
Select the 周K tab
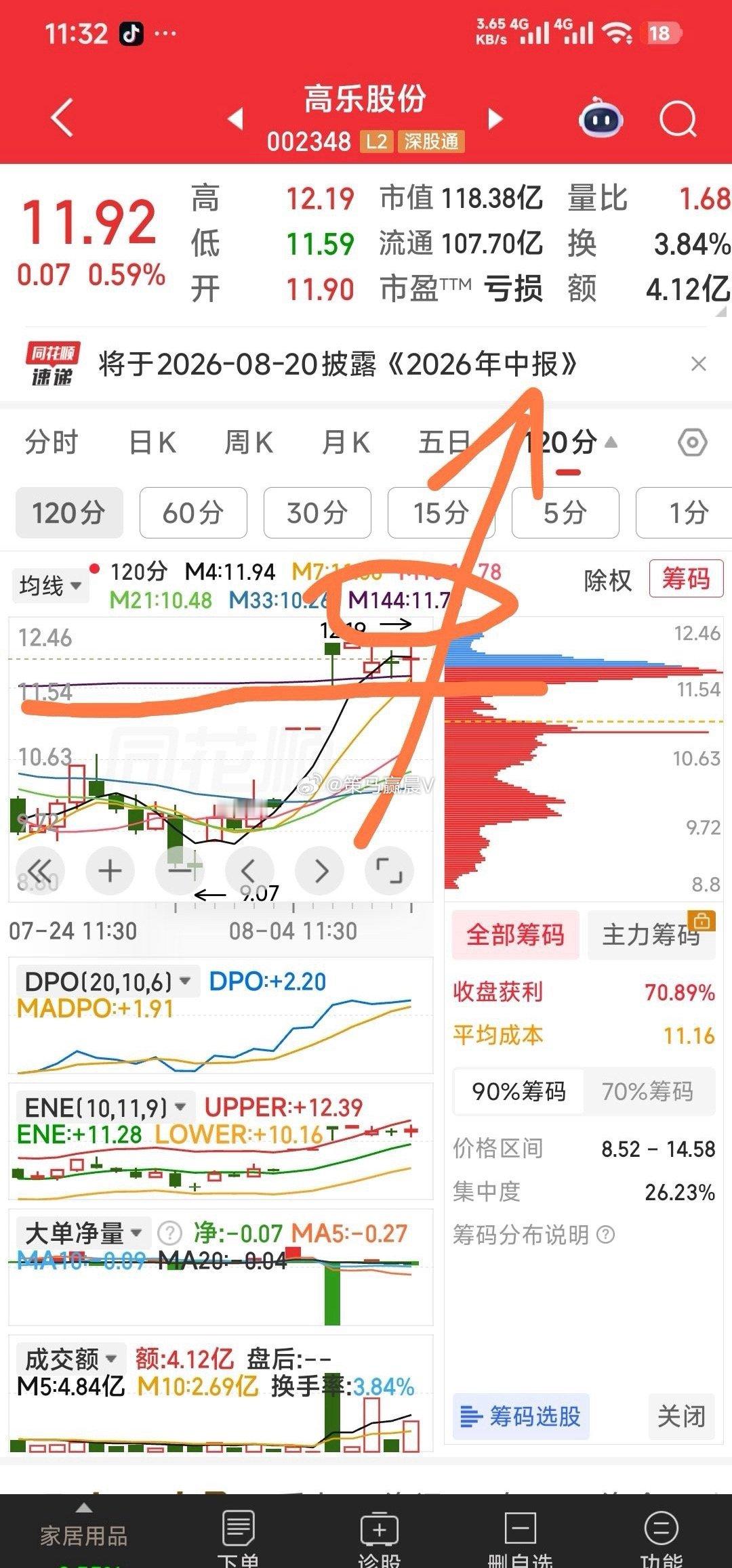point(249,443)
